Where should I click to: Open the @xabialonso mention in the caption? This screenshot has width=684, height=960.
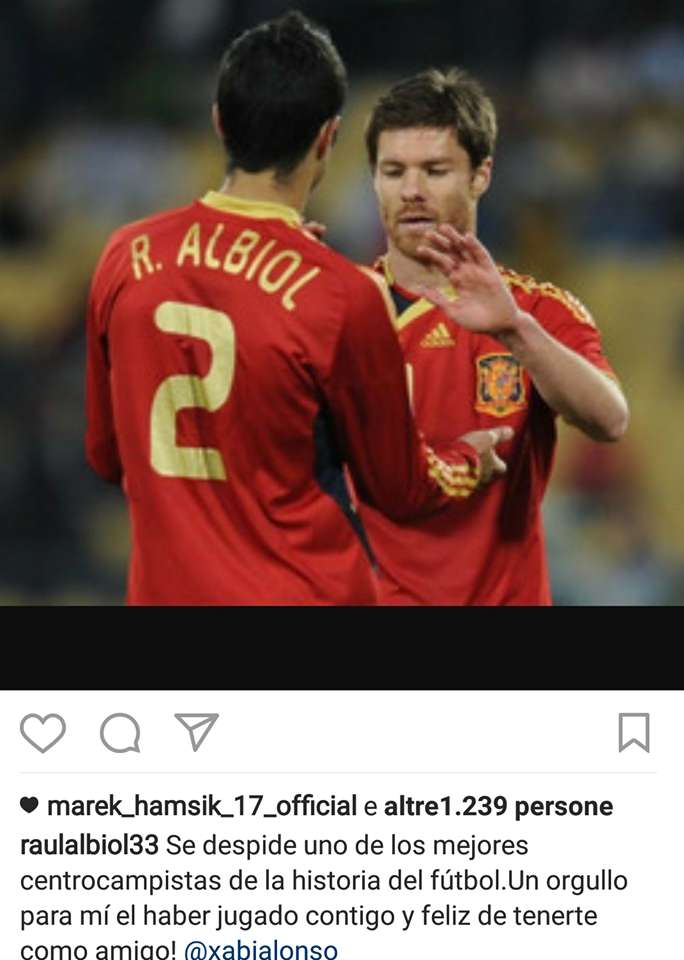pyautogui.click(x=261, y=949)
